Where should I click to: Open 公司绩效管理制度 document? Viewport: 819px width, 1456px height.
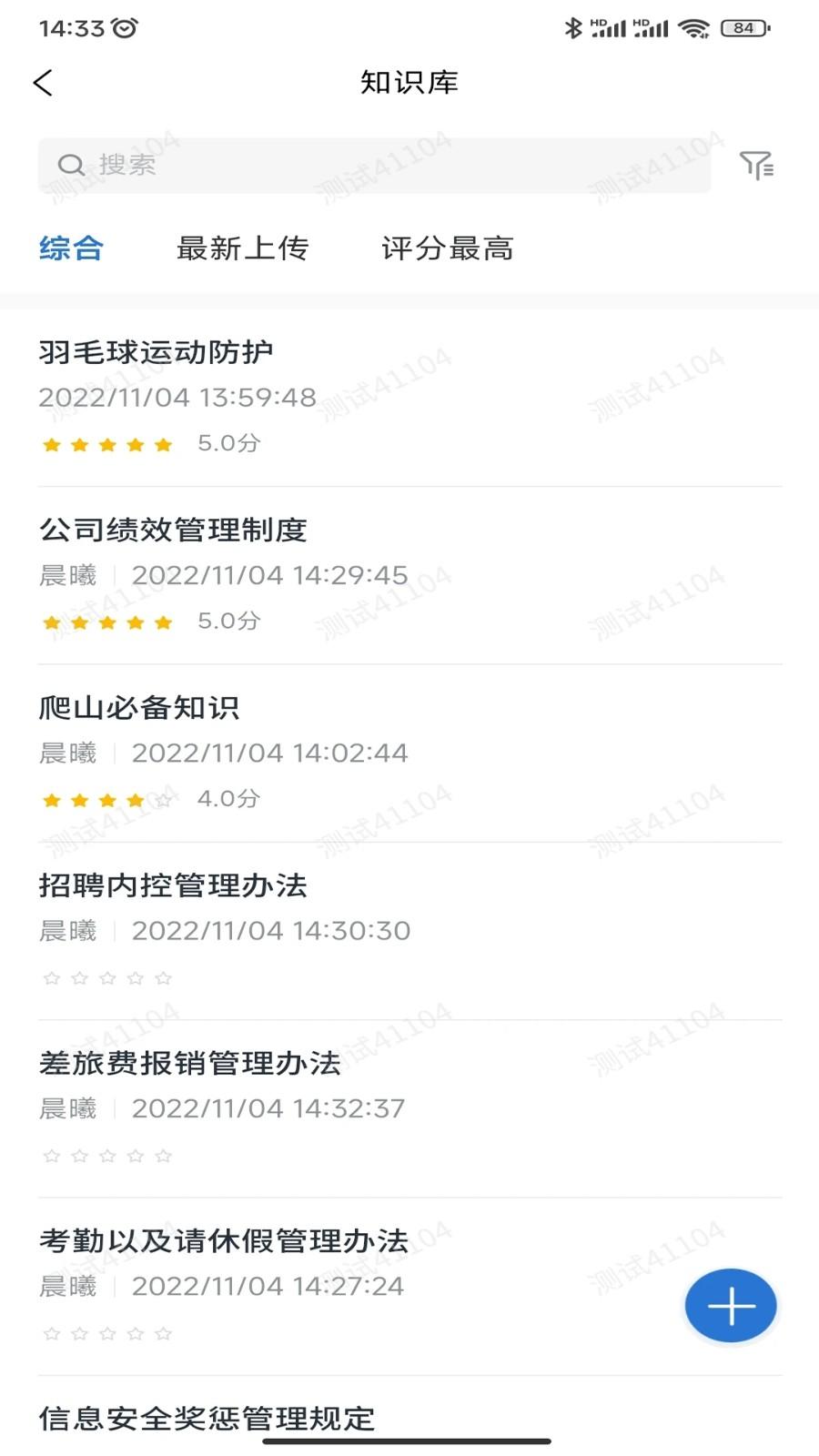[x=173, y=530]
